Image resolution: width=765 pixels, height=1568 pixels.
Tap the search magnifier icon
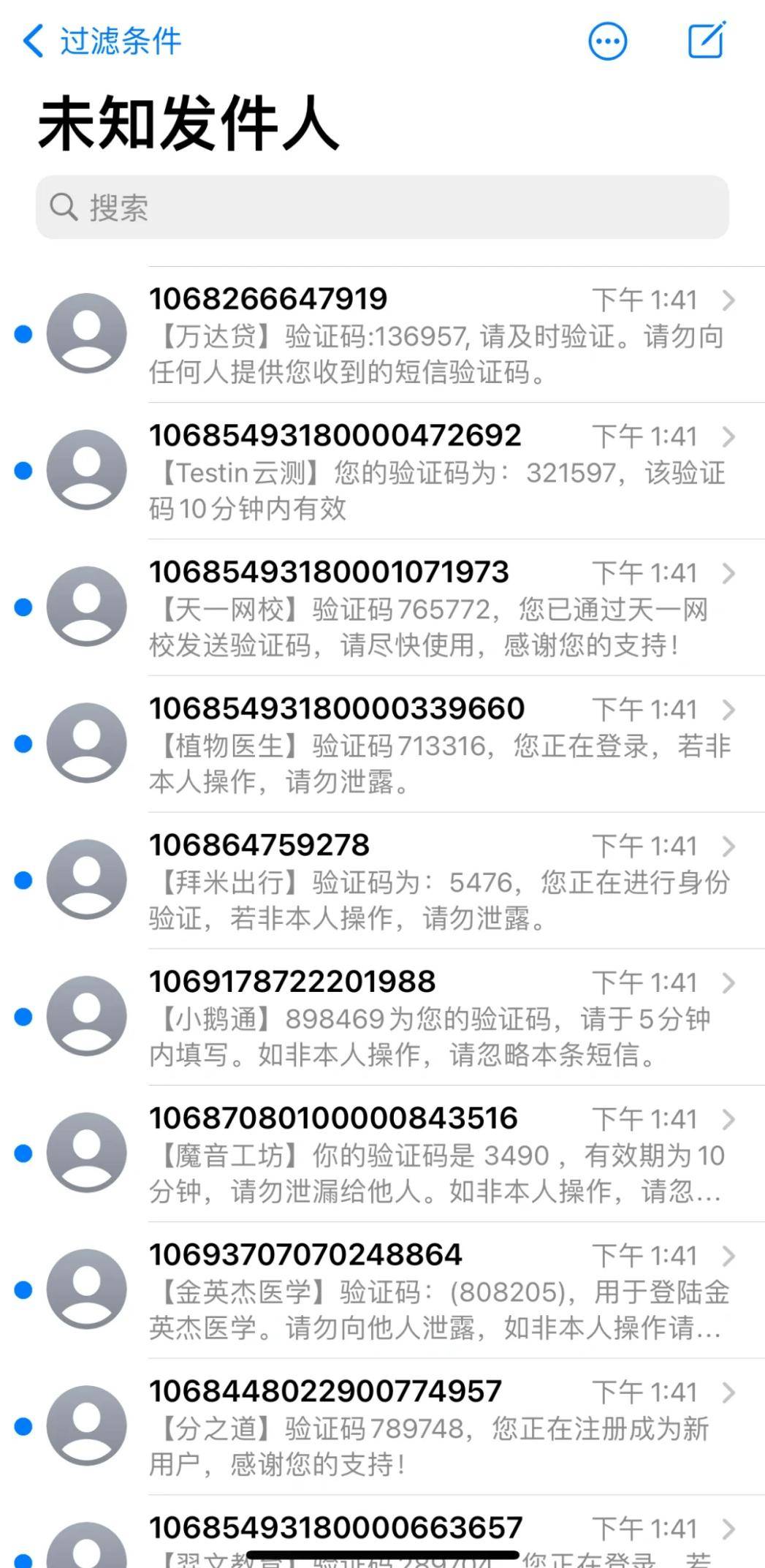click(65, 208)
